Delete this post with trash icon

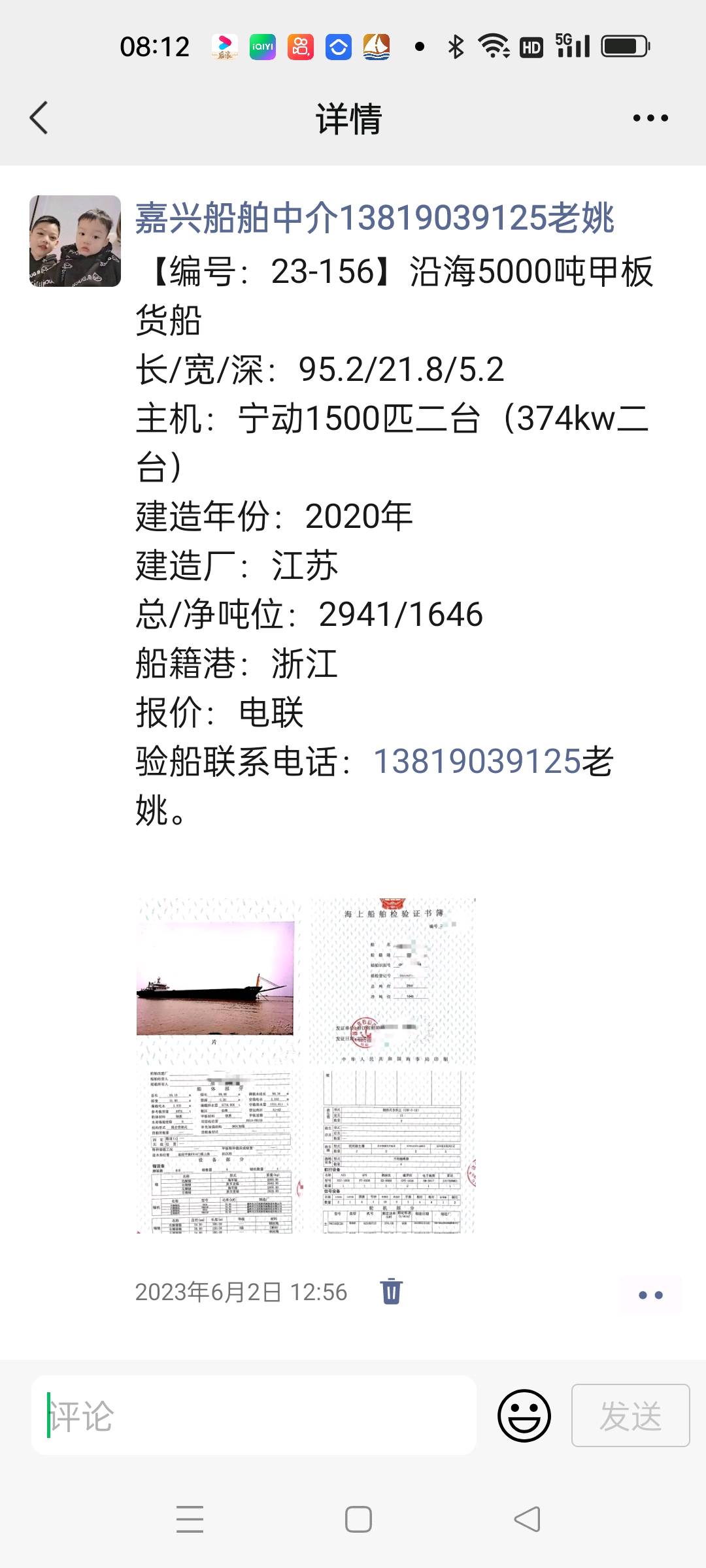391,1291
